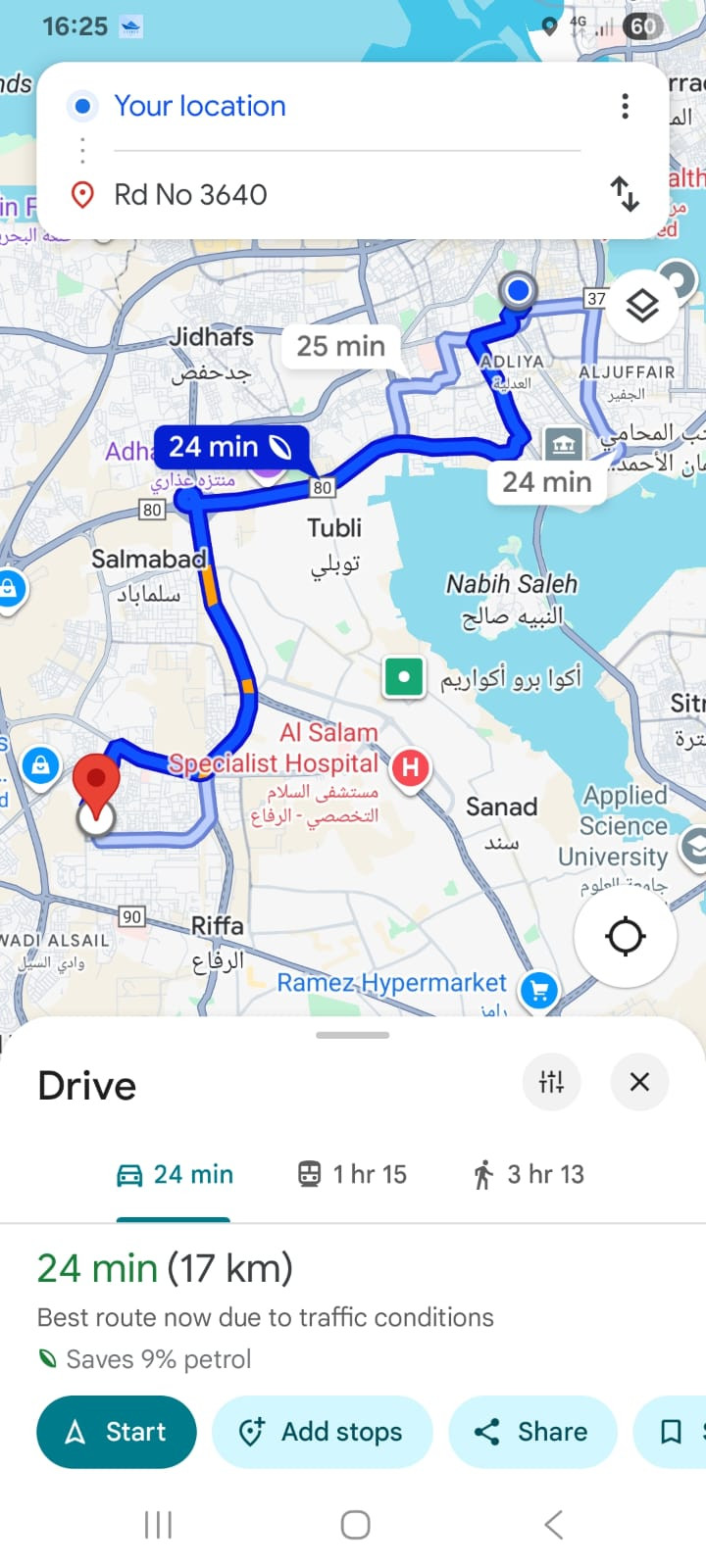
Task: Select the alternate 25 min route
Action: pyautogui.click(x=340, y=346)
